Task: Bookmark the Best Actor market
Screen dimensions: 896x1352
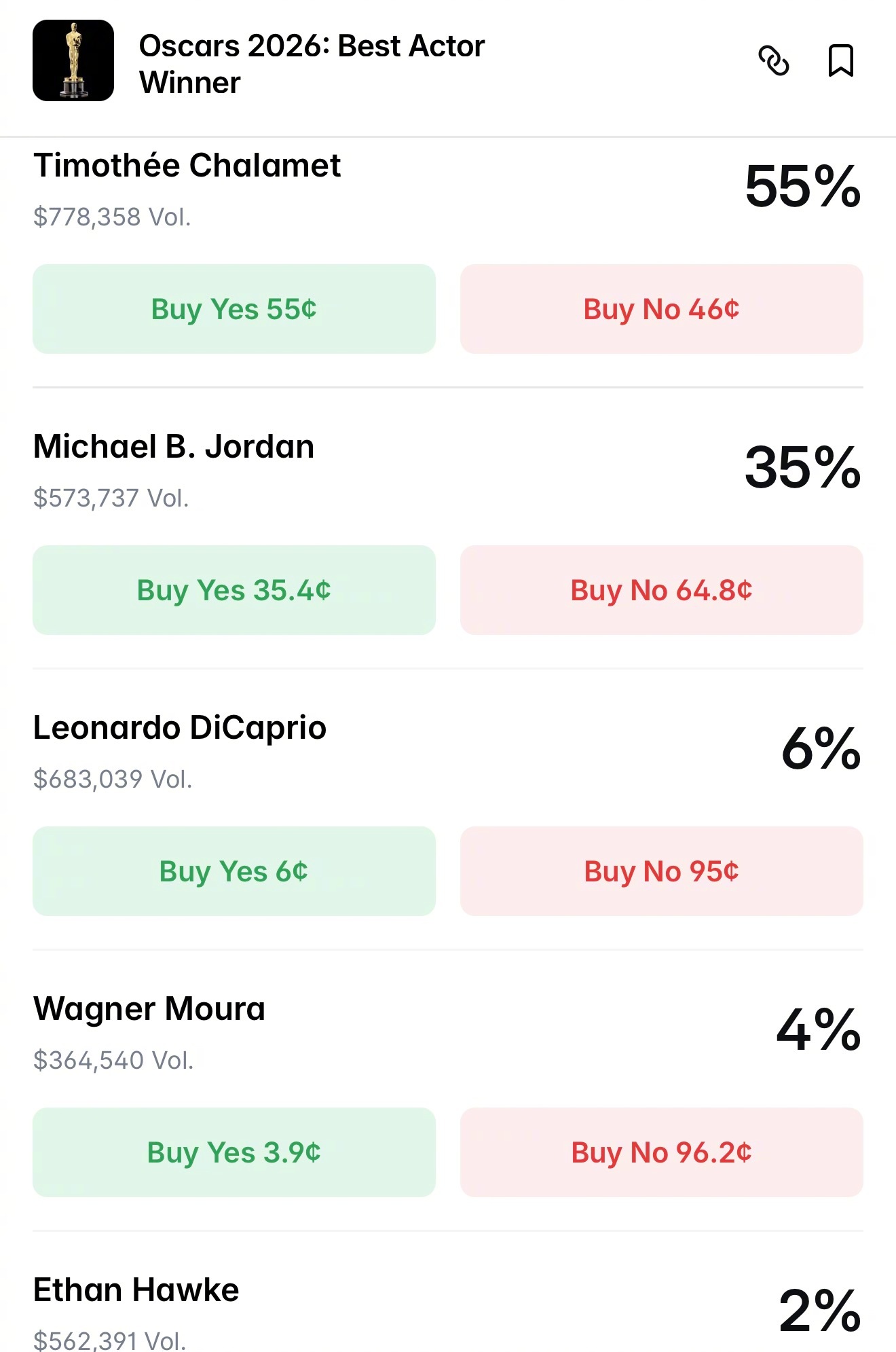Action: pos(840,61)
